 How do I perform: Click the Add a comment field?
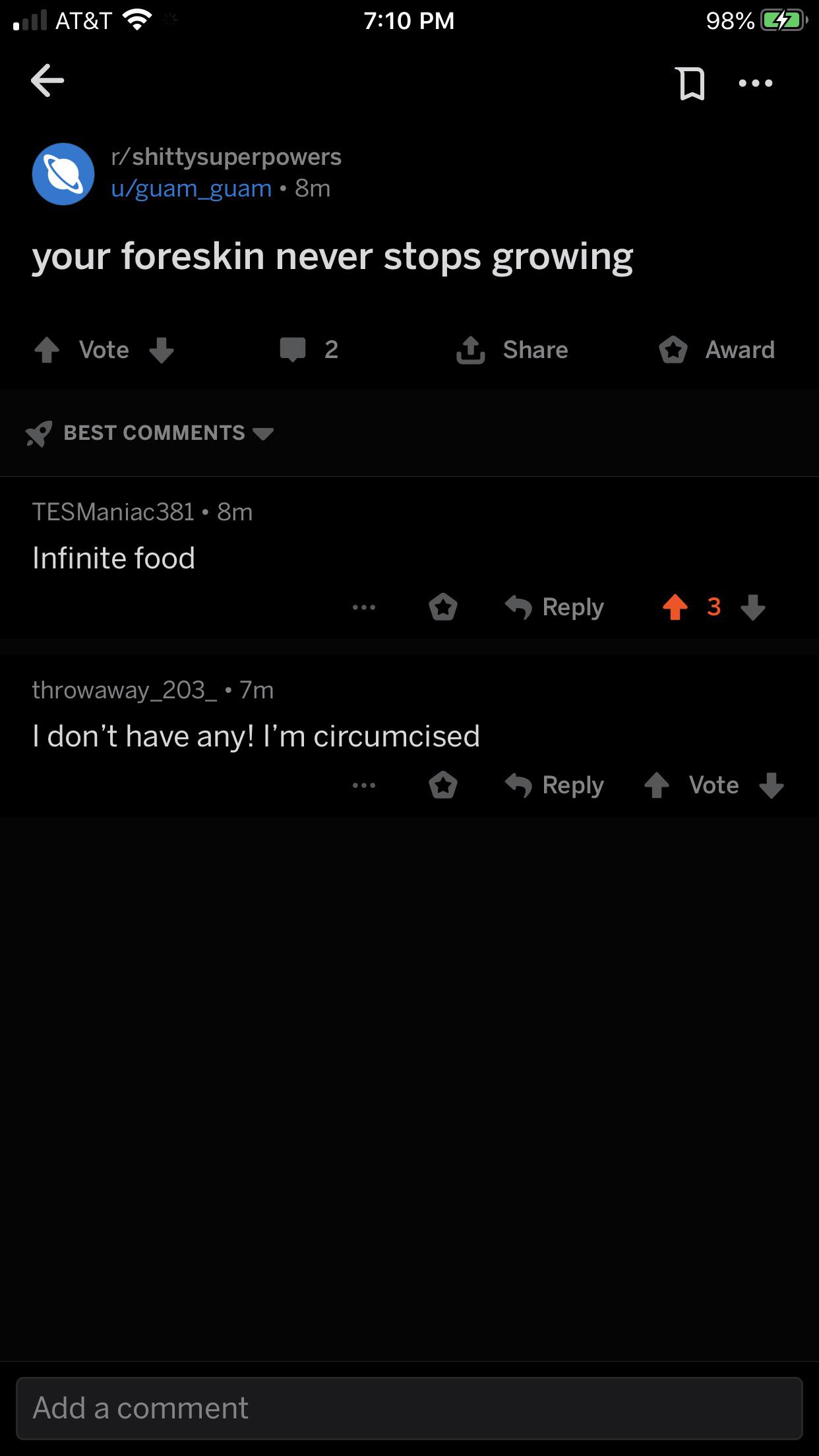[409, 1407]
